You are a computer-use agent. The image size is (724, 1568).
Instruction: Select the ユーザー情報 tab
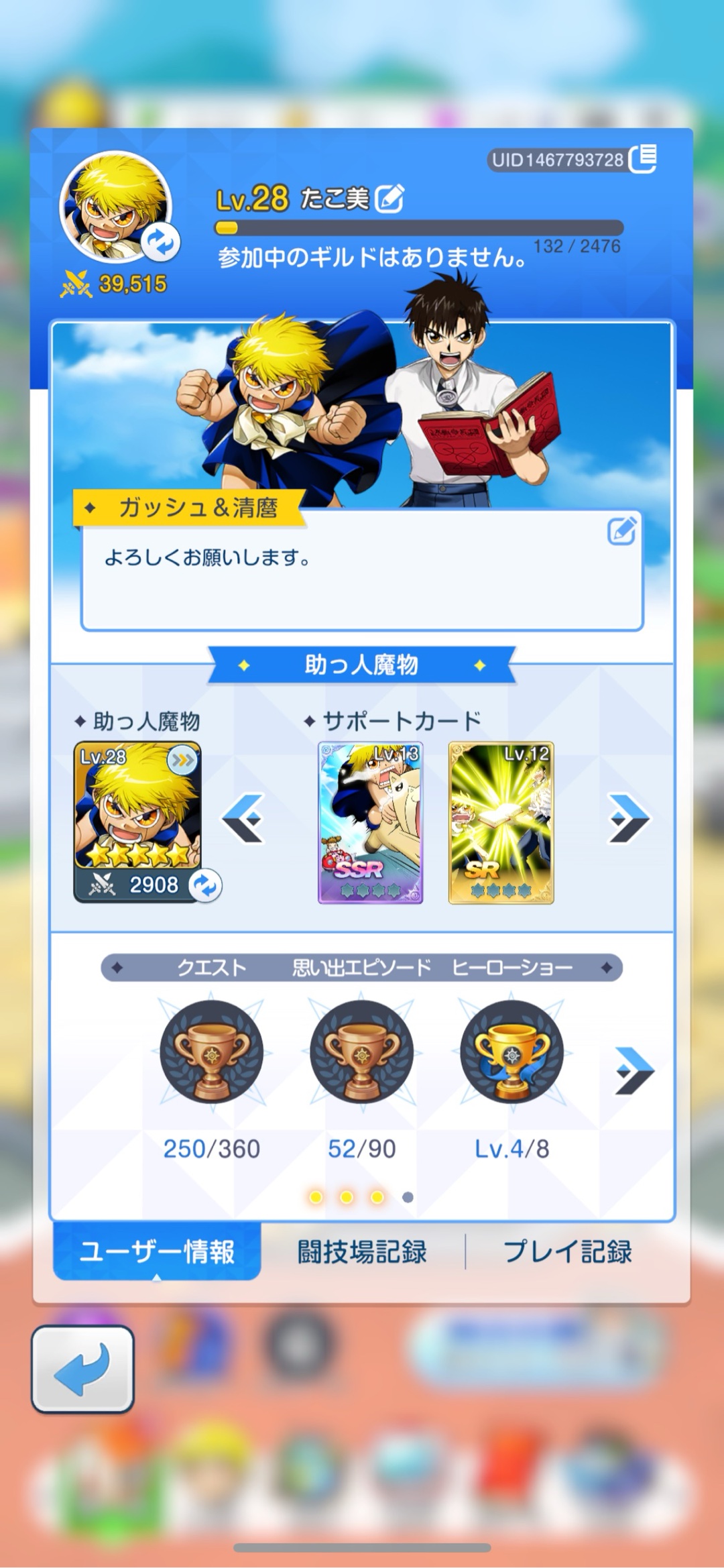[x=157, y=1251]
